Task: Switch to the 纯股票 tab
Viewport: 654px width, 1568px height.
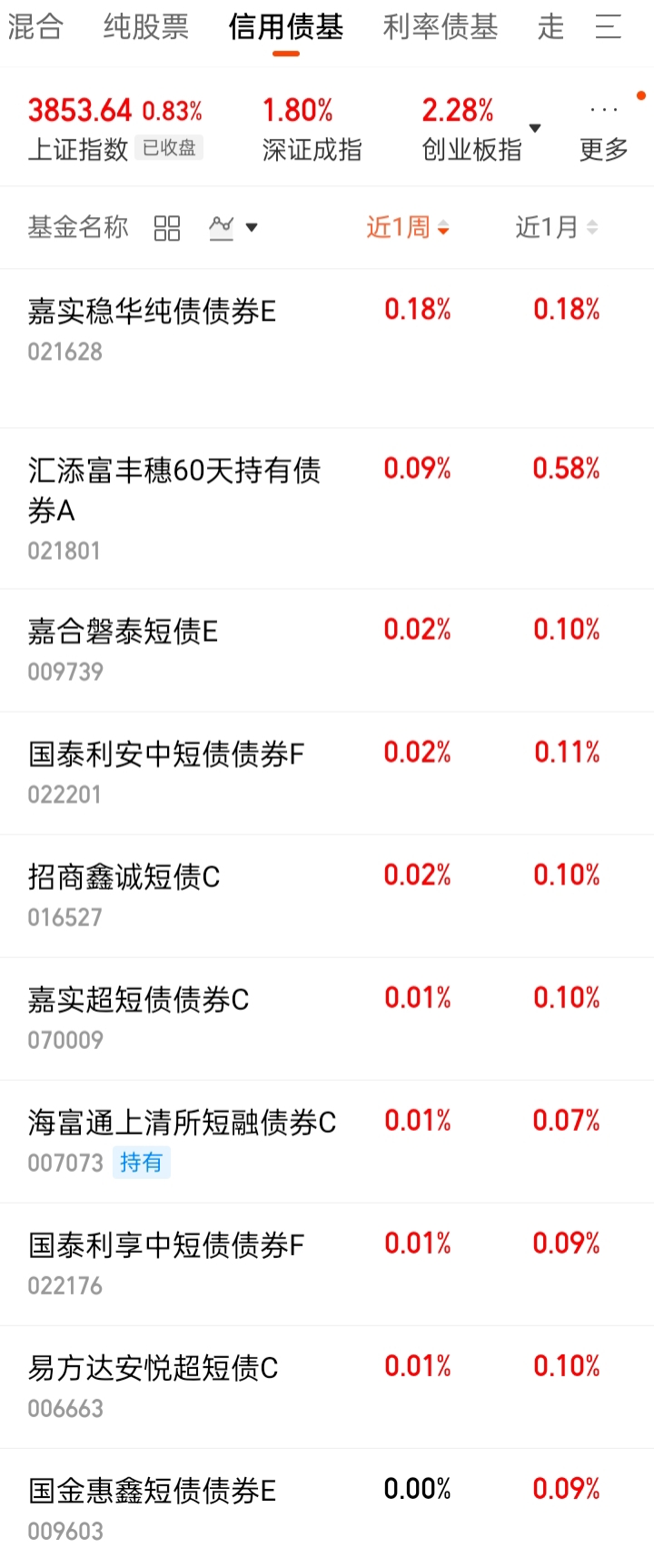Action: click(x=145, y=27)
